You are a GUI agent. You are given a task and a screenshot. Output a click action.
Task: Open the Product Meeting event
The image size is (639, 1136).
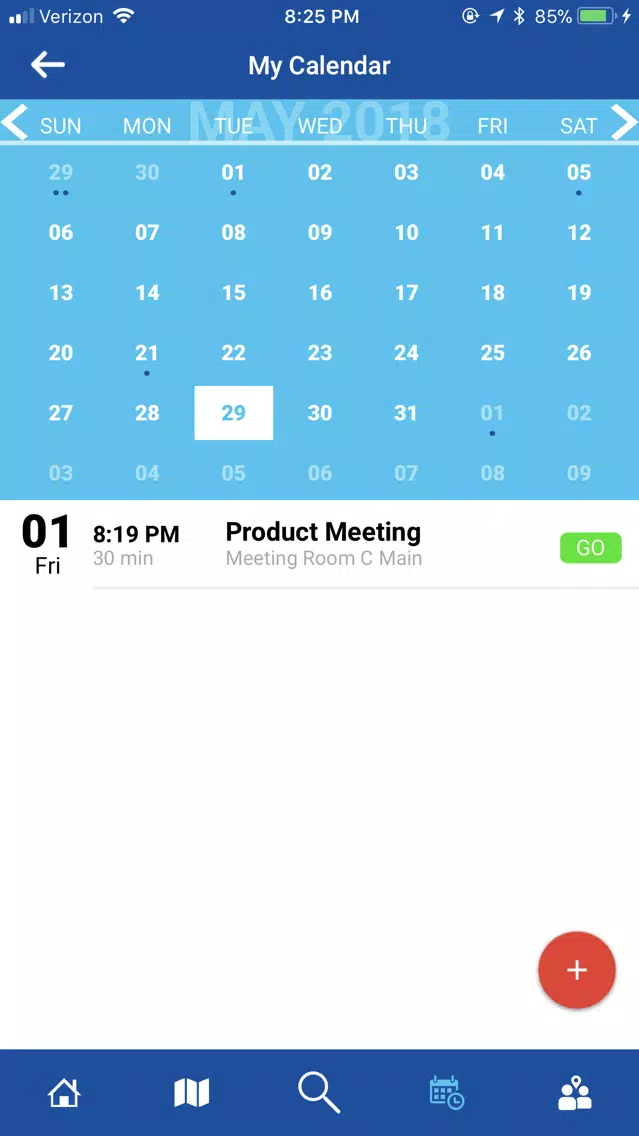point(323,543)
